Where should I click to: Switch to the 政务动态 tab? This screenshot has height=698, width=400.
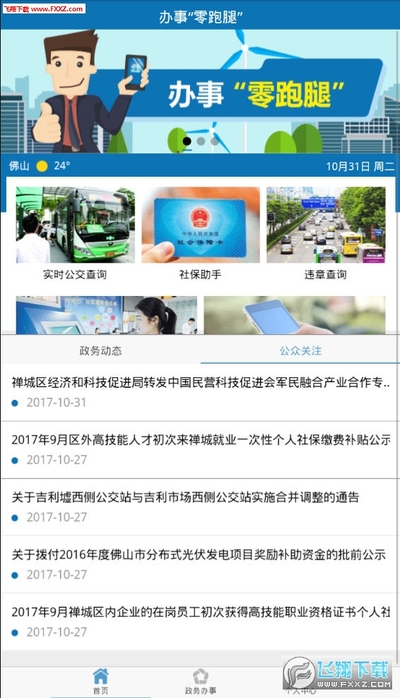tap(101, 350)
